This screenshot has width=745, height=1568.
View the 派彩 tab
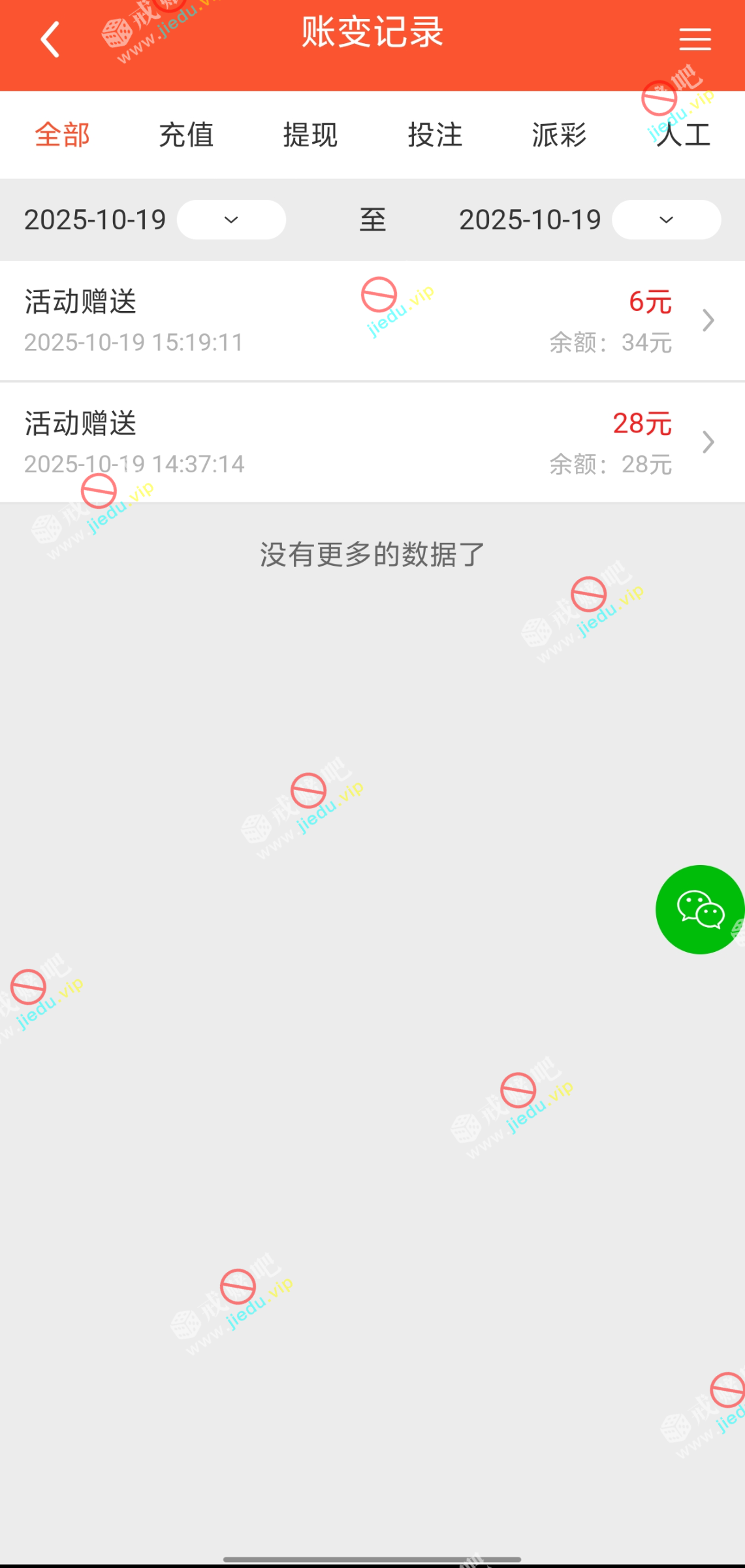(x=559, y=135)
